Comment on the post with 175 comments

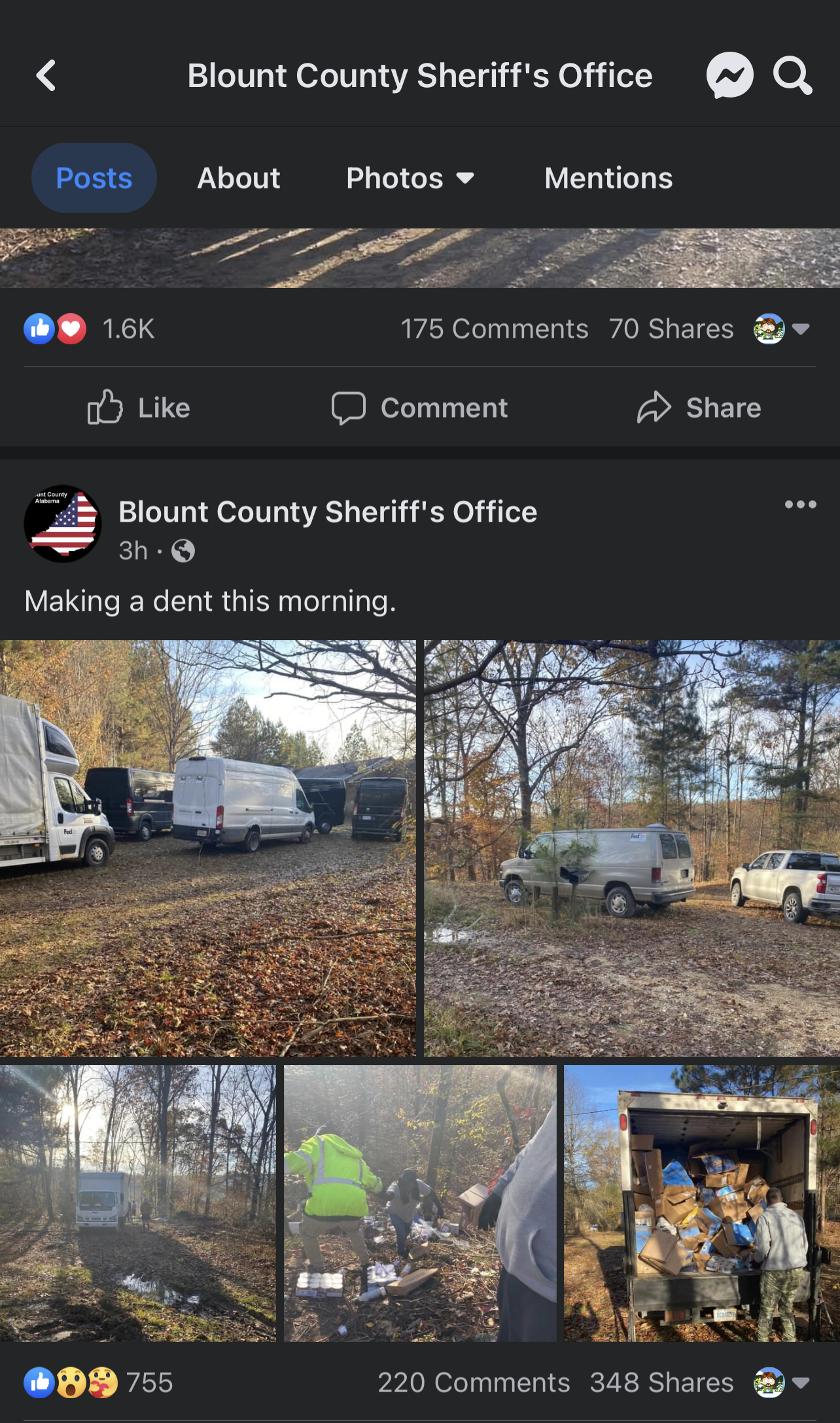(419, 408)
